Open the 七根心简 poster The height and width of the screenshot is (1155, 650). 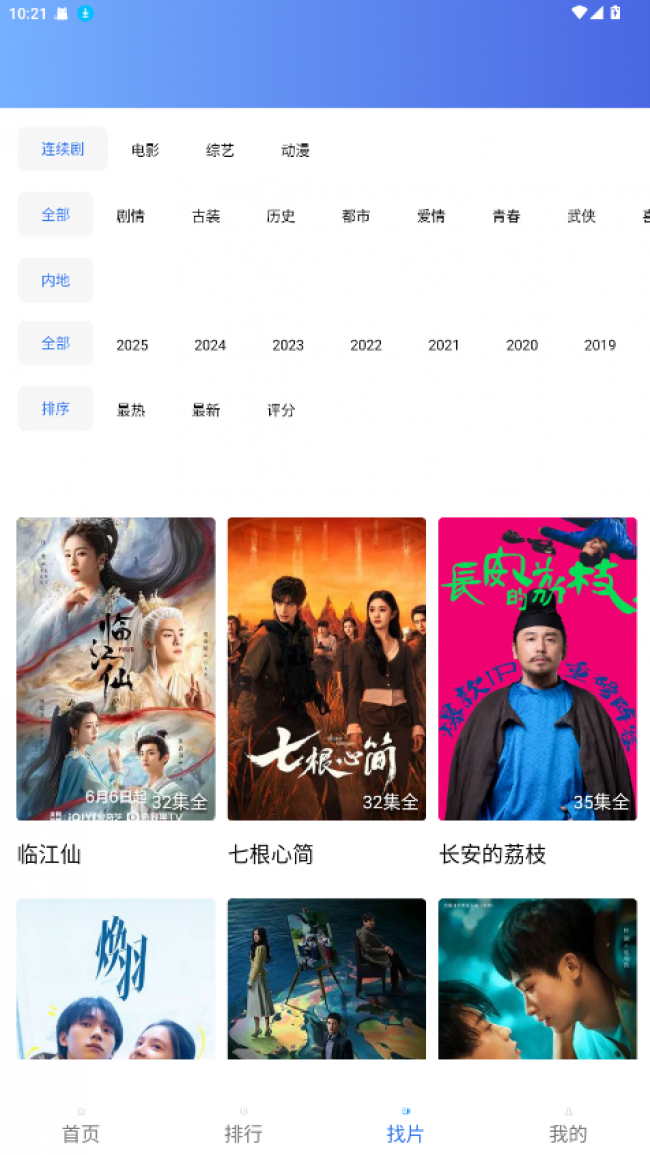point(326,668)
